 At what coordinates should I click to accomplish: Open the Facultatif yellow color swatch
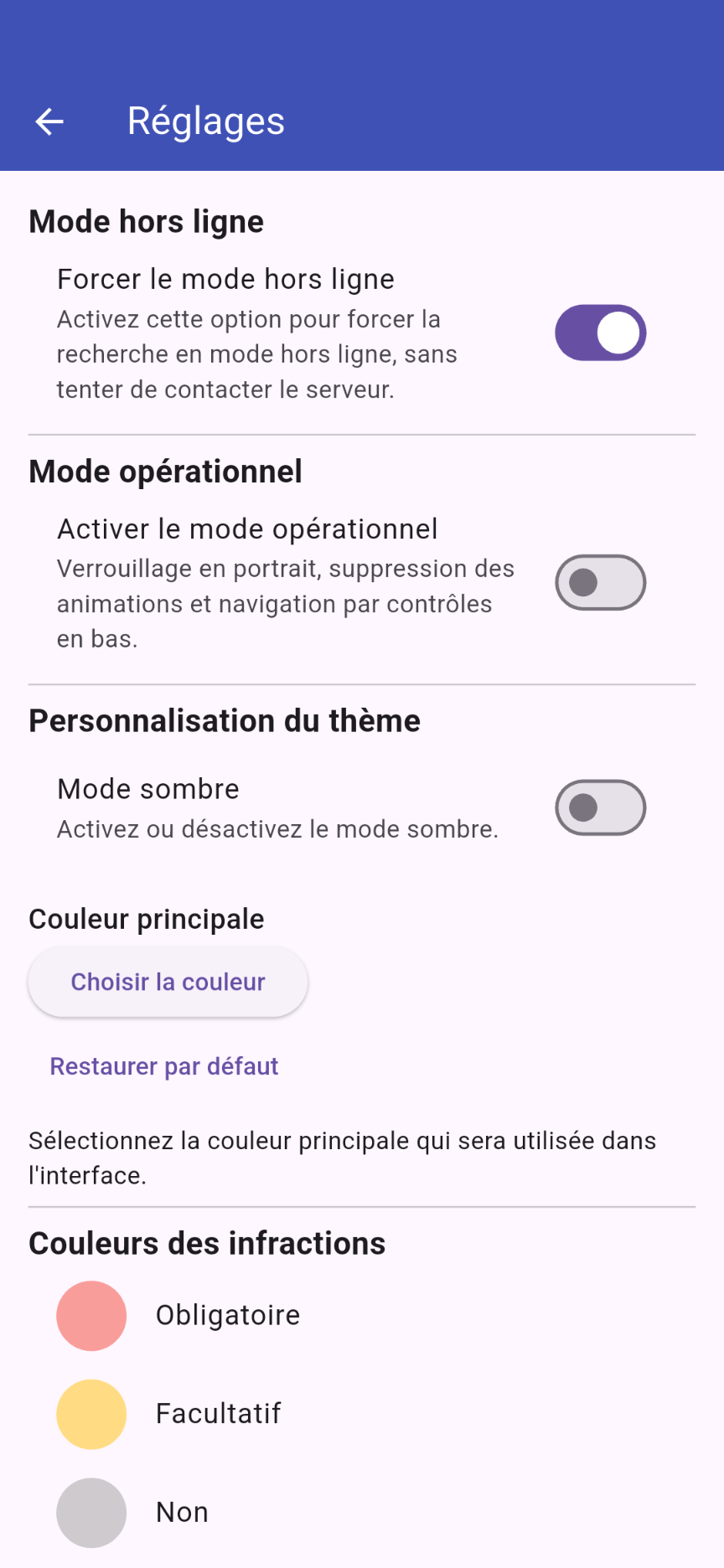coord(91,1414)
